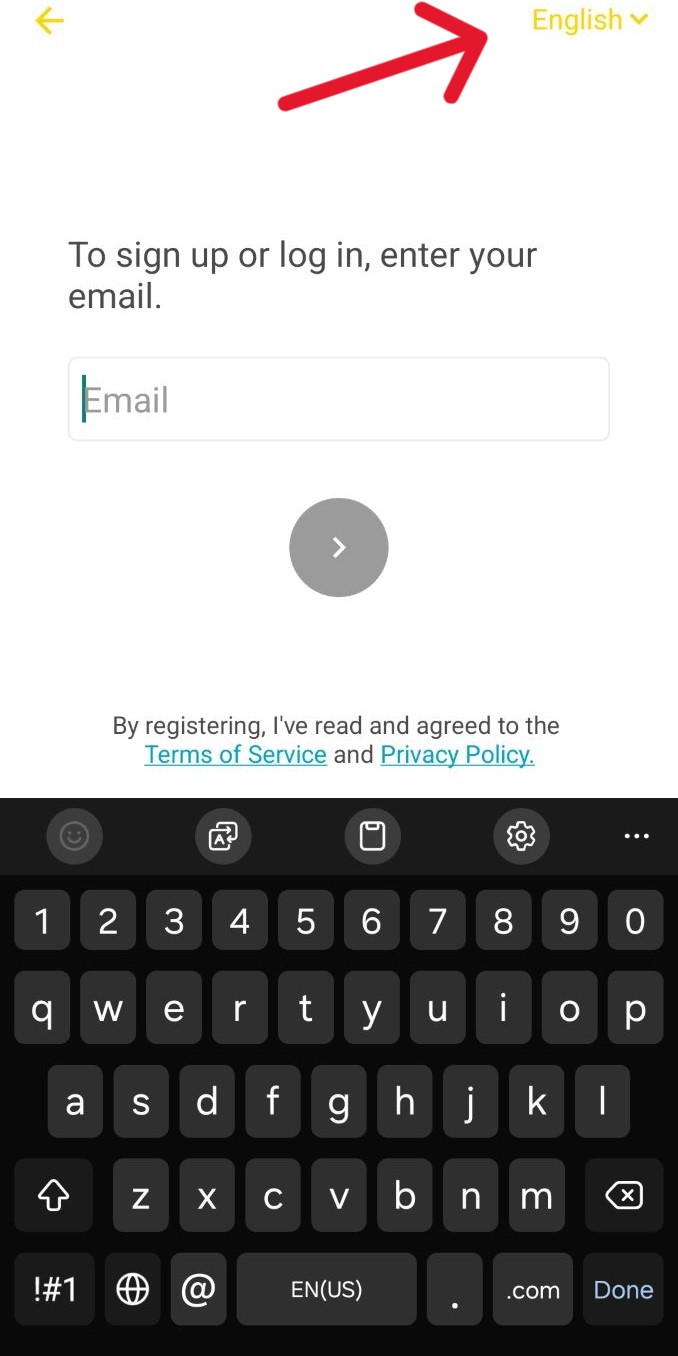The height and width of the screenshot is (1356, 678).
Task: Tap the gray next arrow button
Action: pos(339,547)
